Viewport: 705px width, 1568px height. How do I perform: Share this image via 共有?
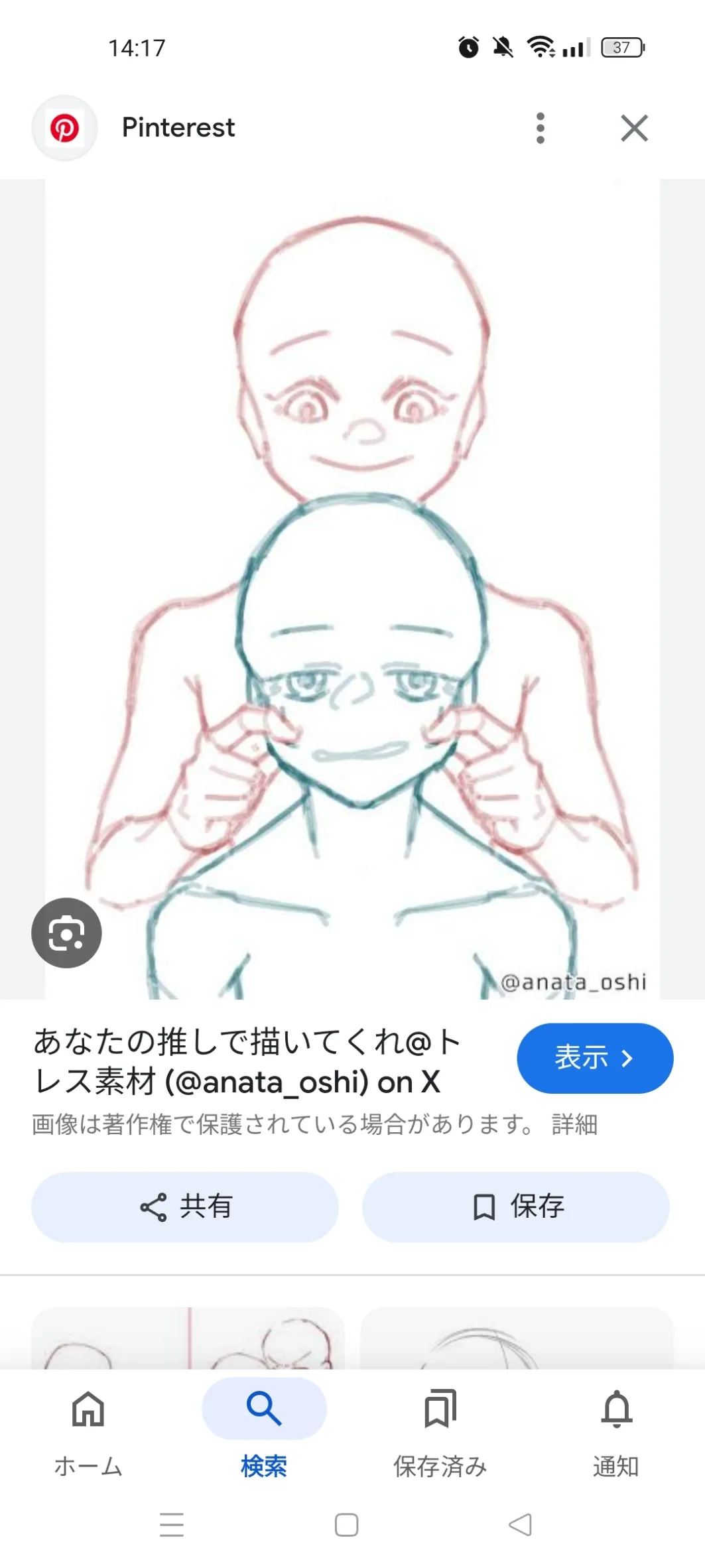[185, 1207]
